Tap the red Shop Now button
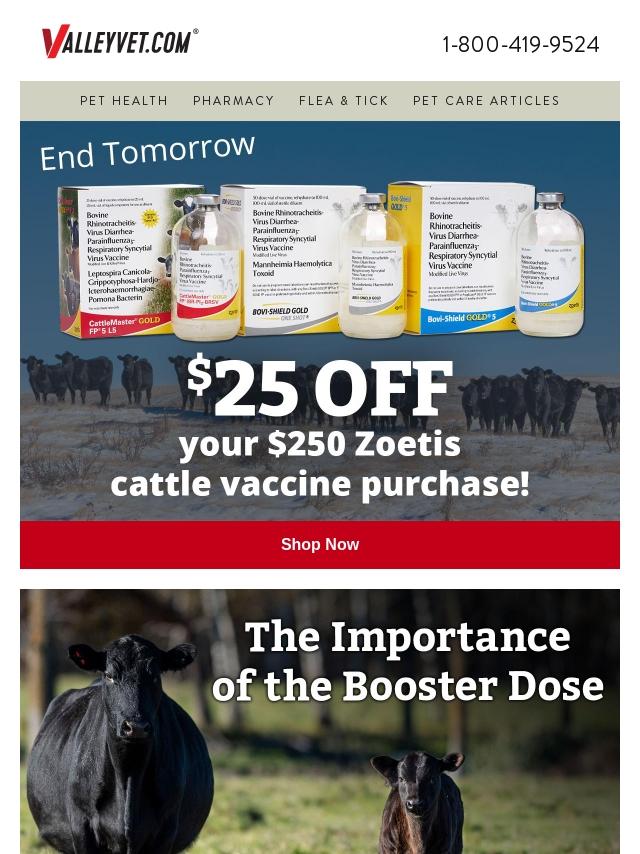 coord(320,545)
